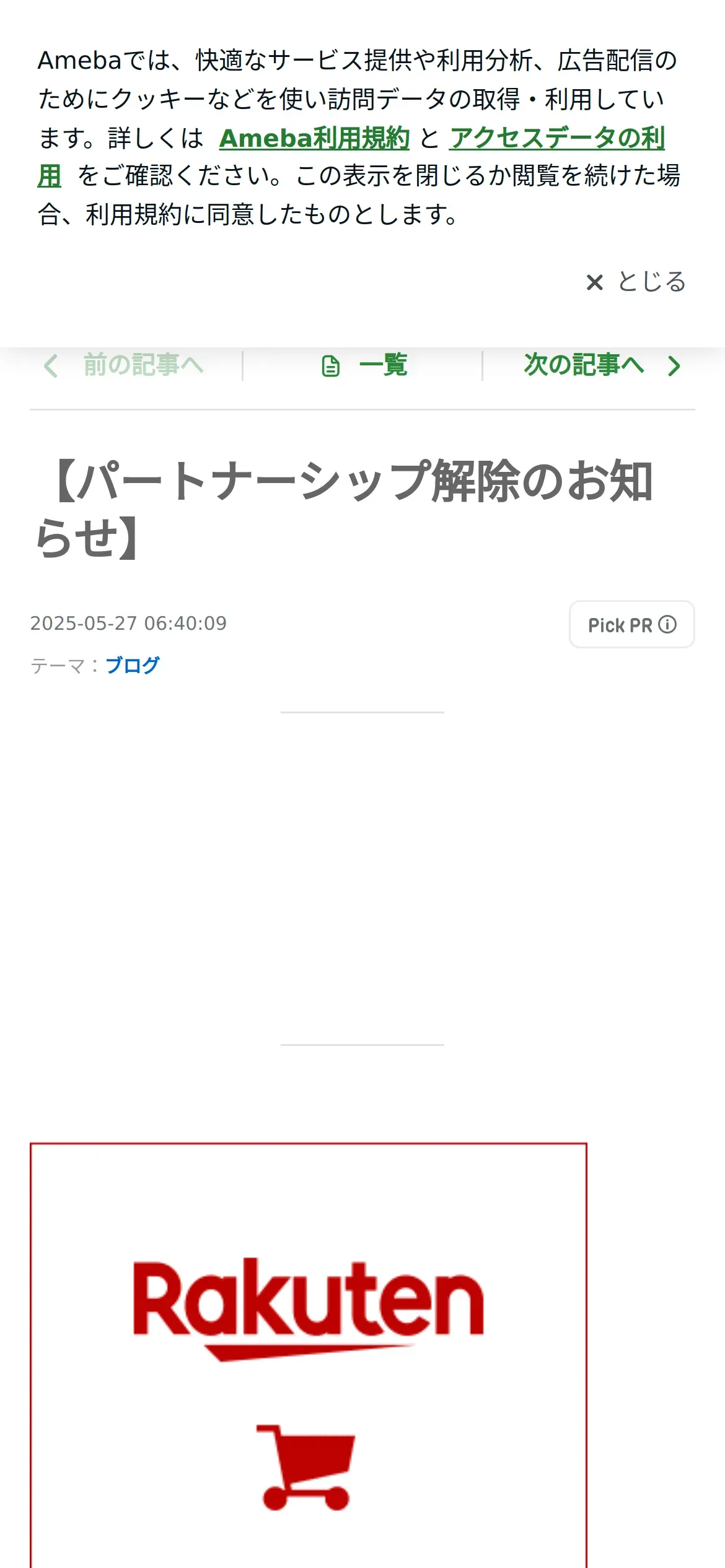Open the Rakuten shopping banner

click(309, 1355)
